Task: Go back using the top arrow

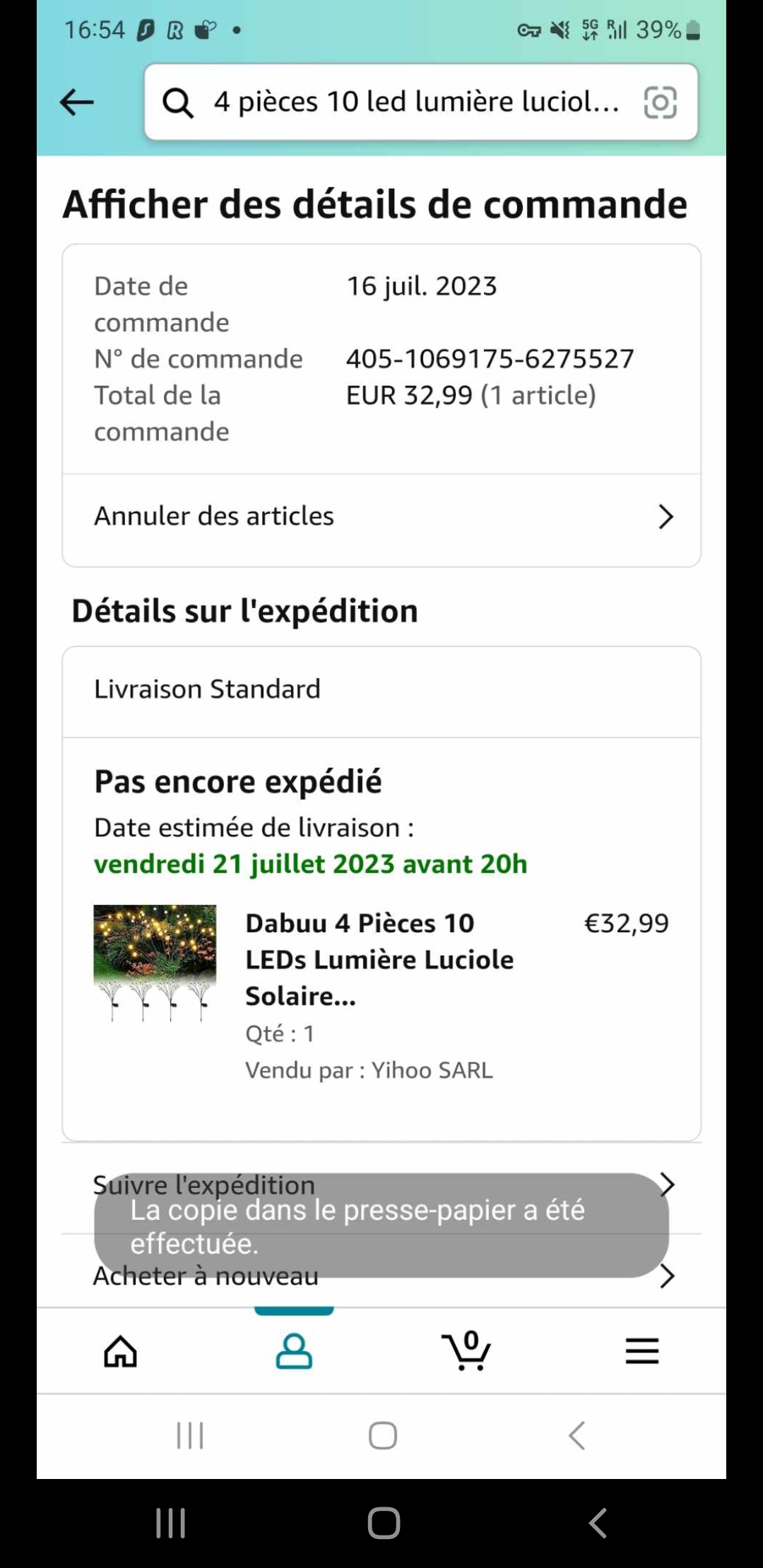Action: (x=77, y=102)
